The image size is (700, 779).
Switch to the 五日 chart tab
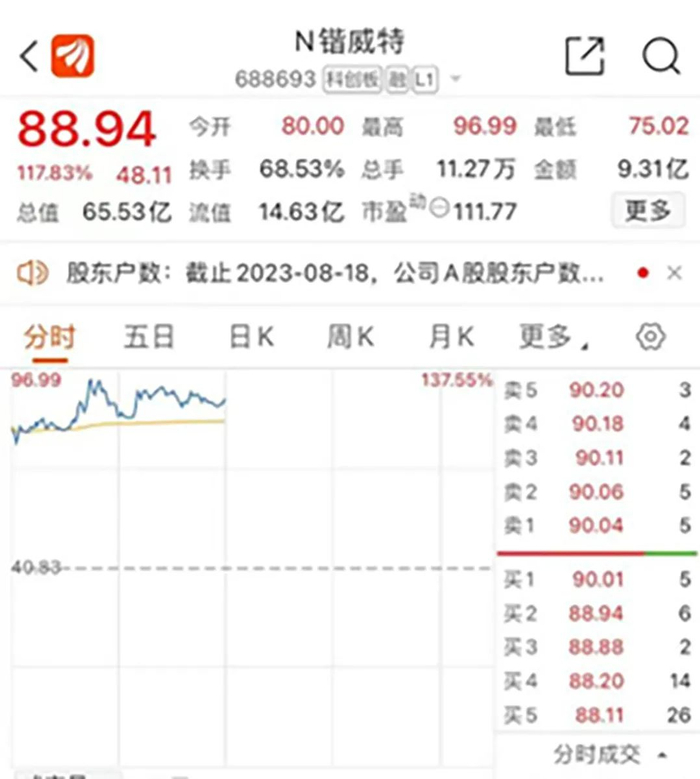tap(149, 337)
